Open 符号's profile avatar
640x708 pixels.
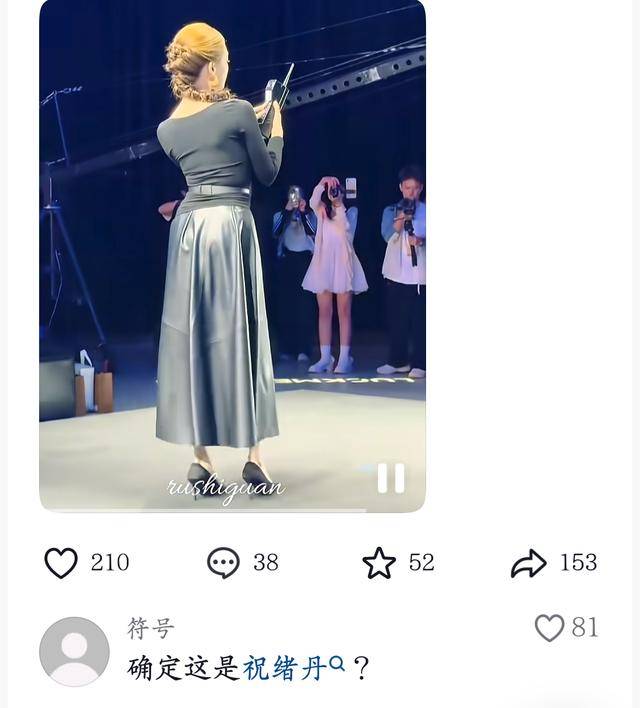coord(74,651)
